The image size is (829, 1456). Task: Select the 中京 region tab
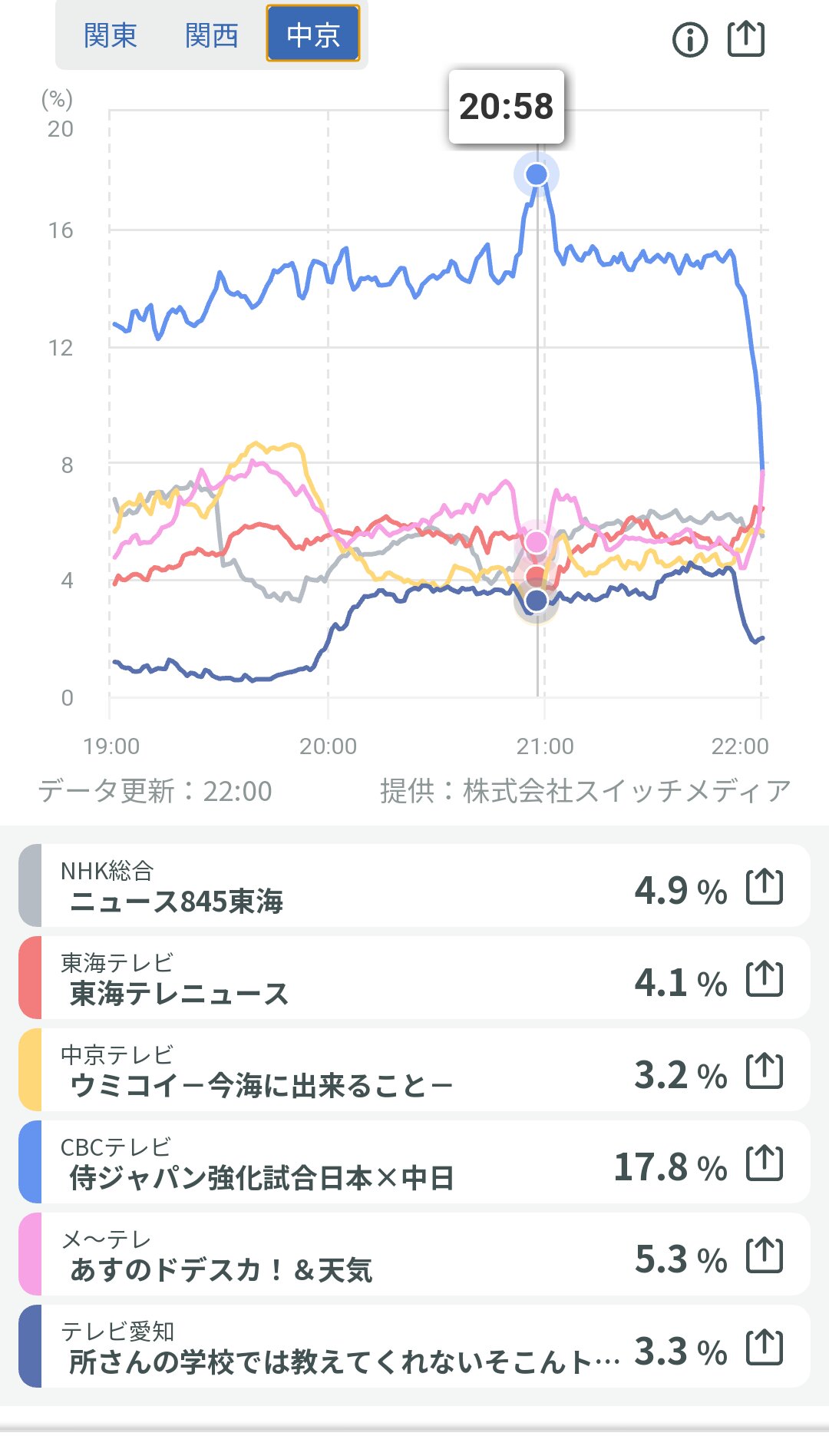click(x=313, y=34)
